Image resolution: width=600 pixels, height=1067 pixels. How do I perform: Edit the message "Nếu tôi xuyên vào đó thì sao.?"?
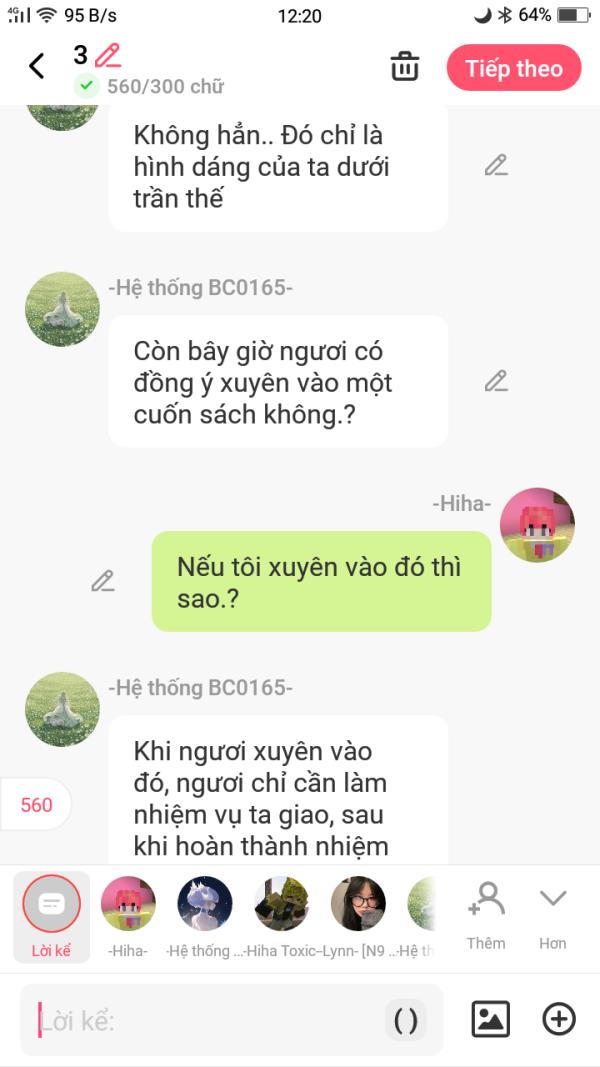point(103,581)
